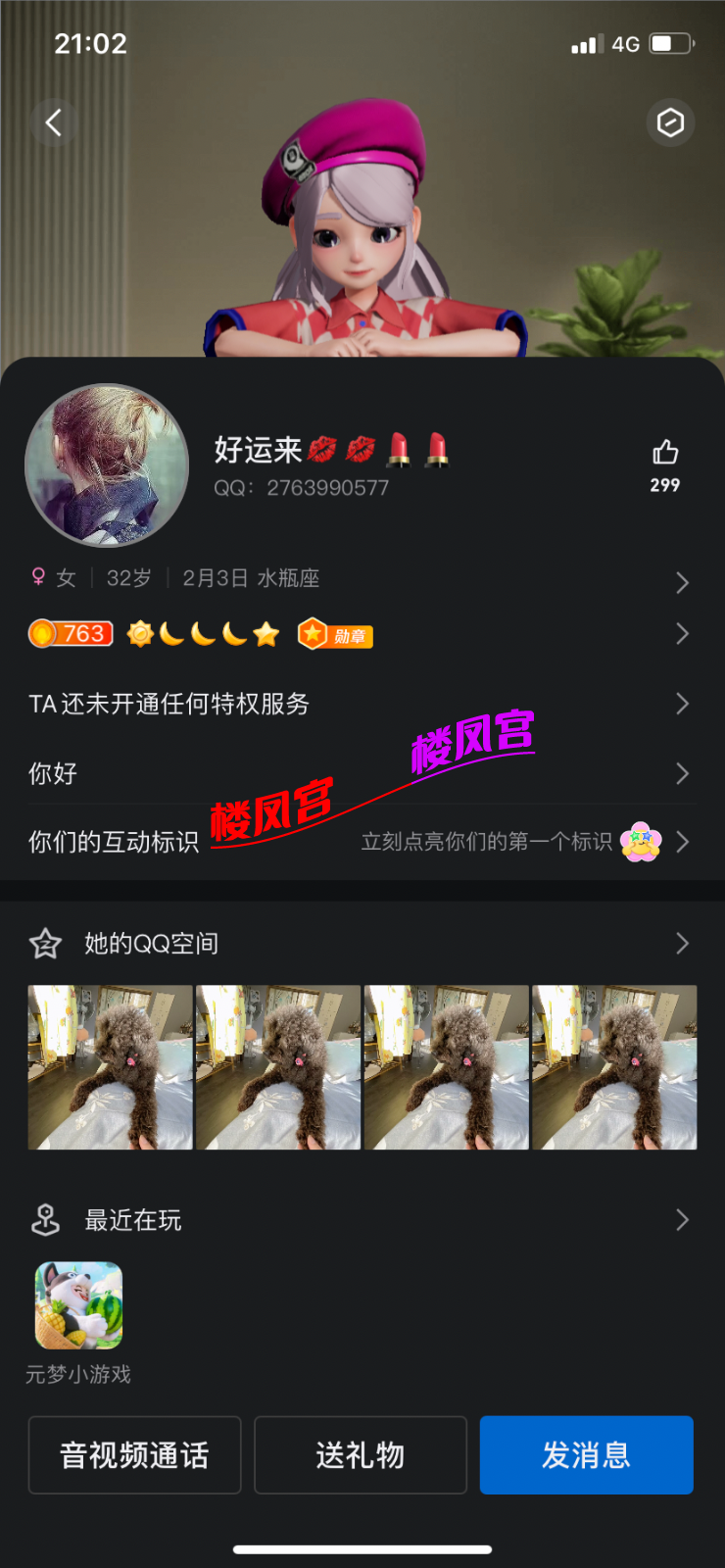The height and width of the screenshot is (1568, 725).
Task: Open the hexagon settings icon
Action: click(x=670, y=122)
